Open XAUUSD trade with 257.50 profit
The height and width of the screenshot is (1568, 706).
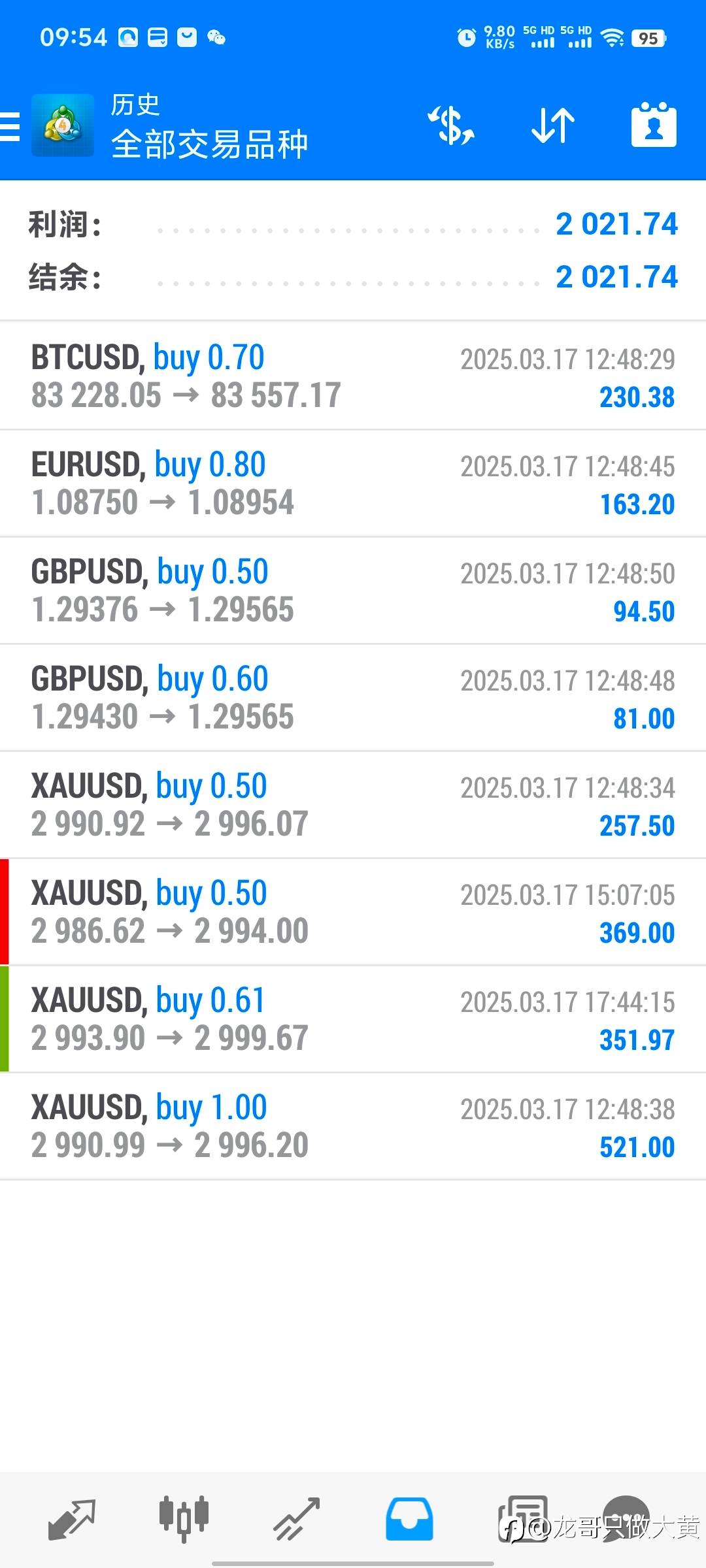coord(353,805)
